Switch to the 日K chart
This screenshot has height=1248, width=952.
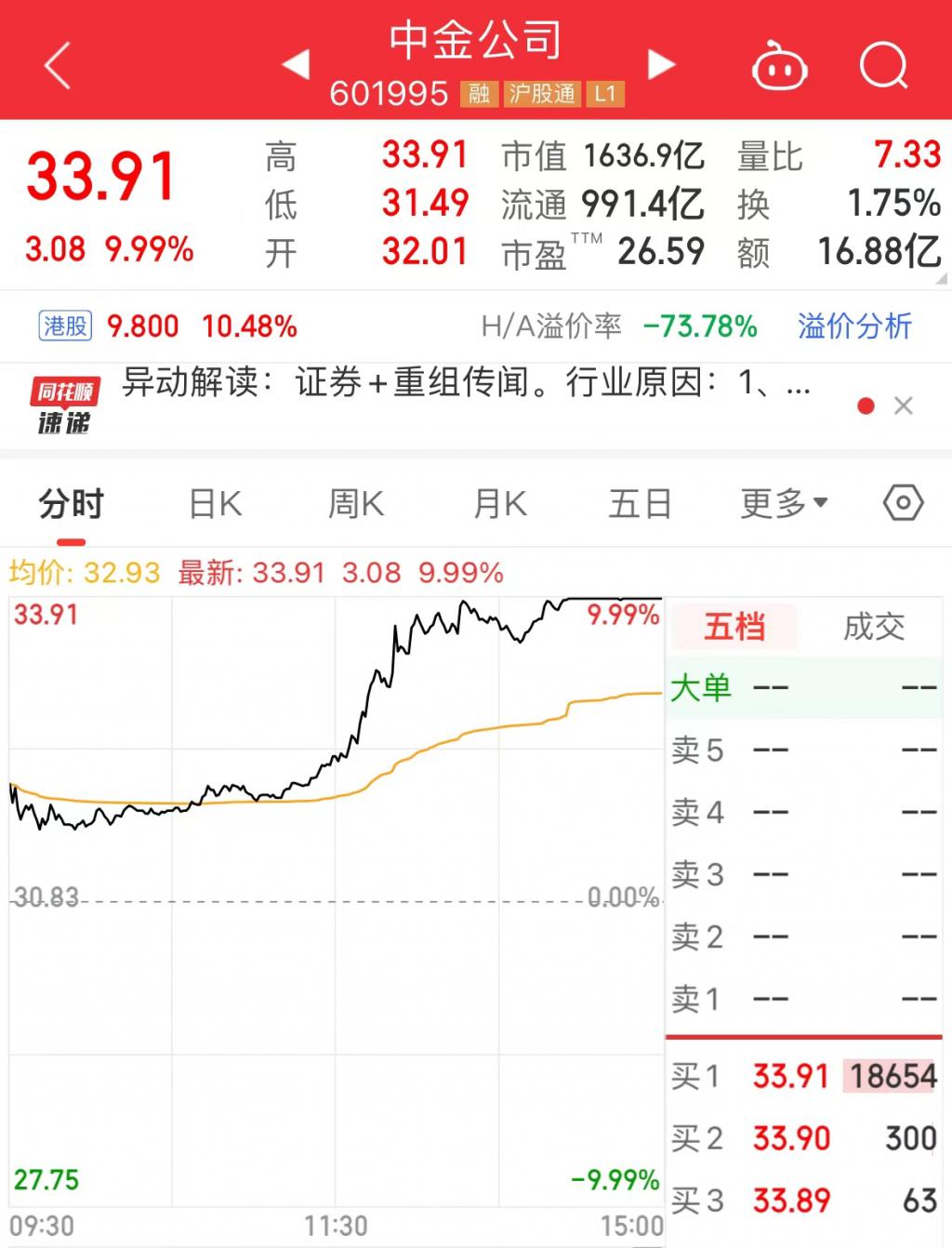(x=216, y=505)
